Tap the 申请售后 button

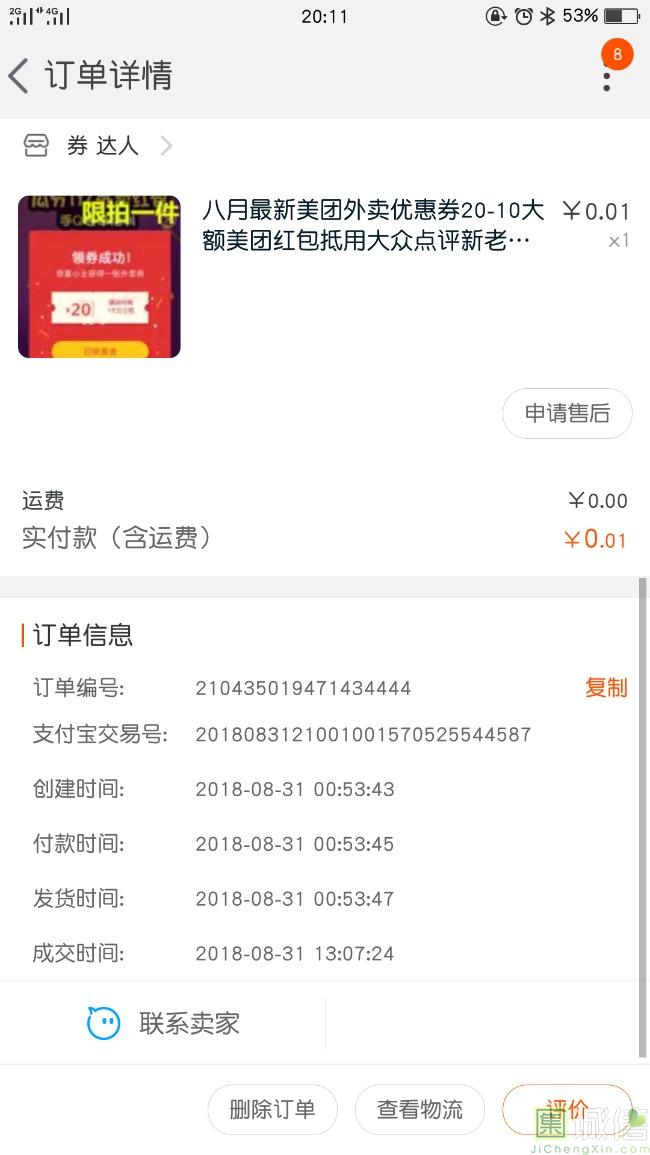[x=567, y=413]
